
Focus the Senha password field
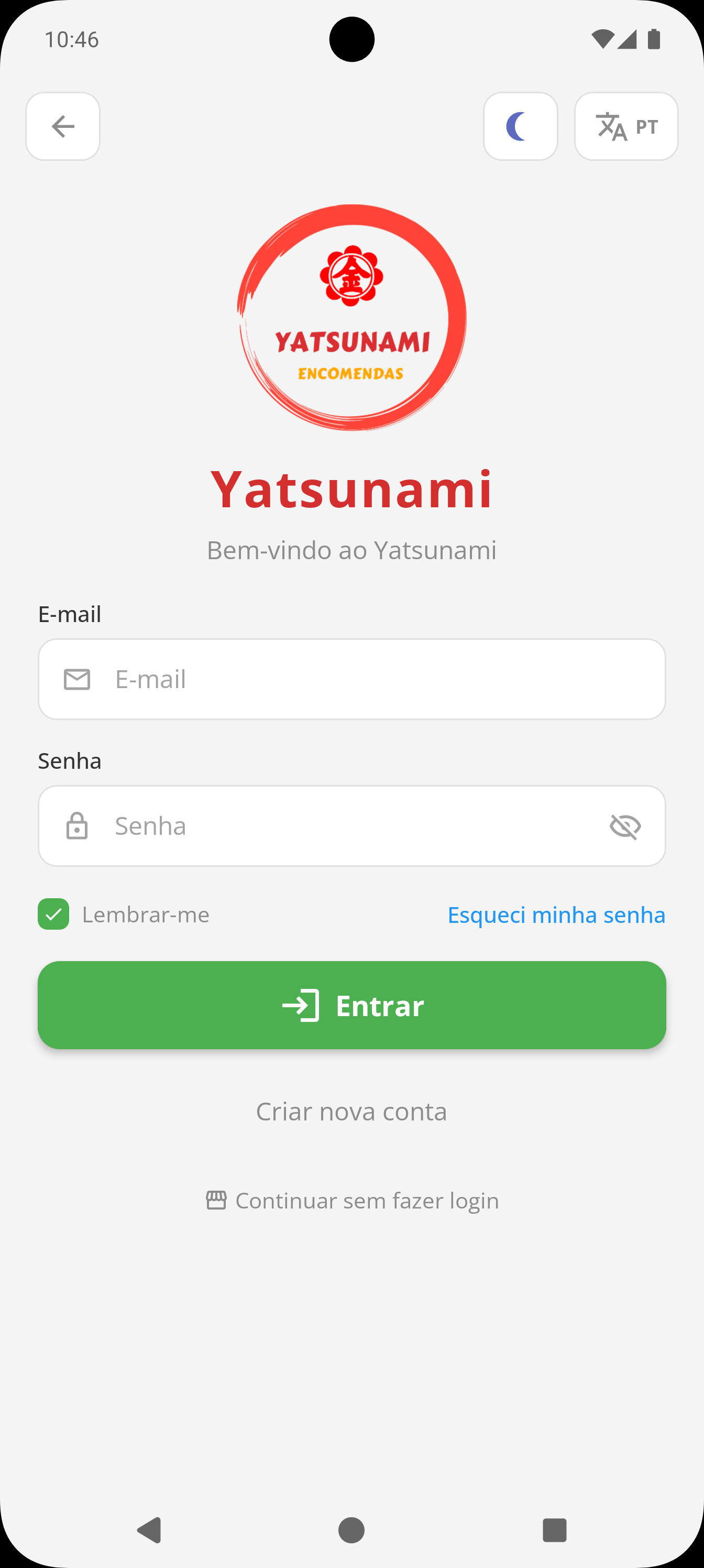351,826
